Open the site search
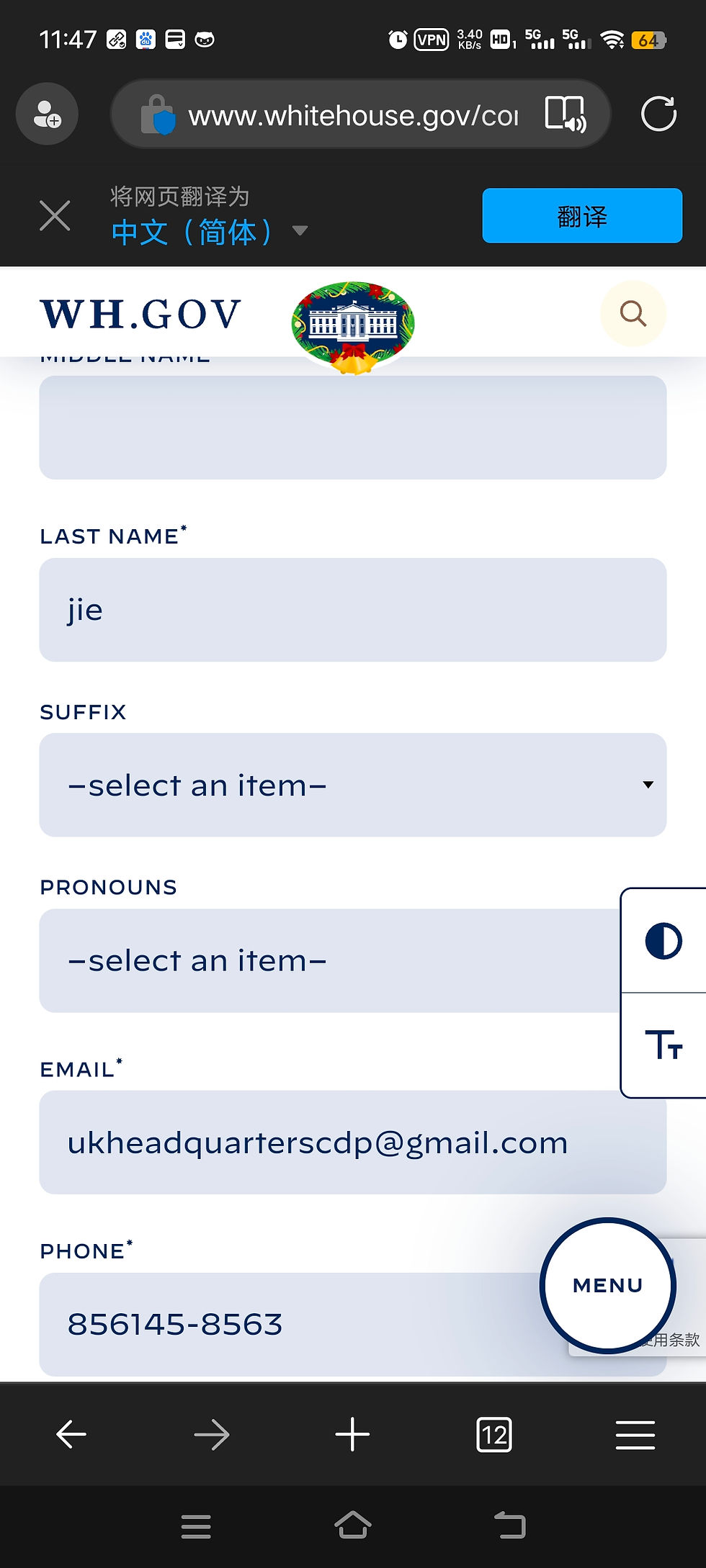 (x=633, y=314)
